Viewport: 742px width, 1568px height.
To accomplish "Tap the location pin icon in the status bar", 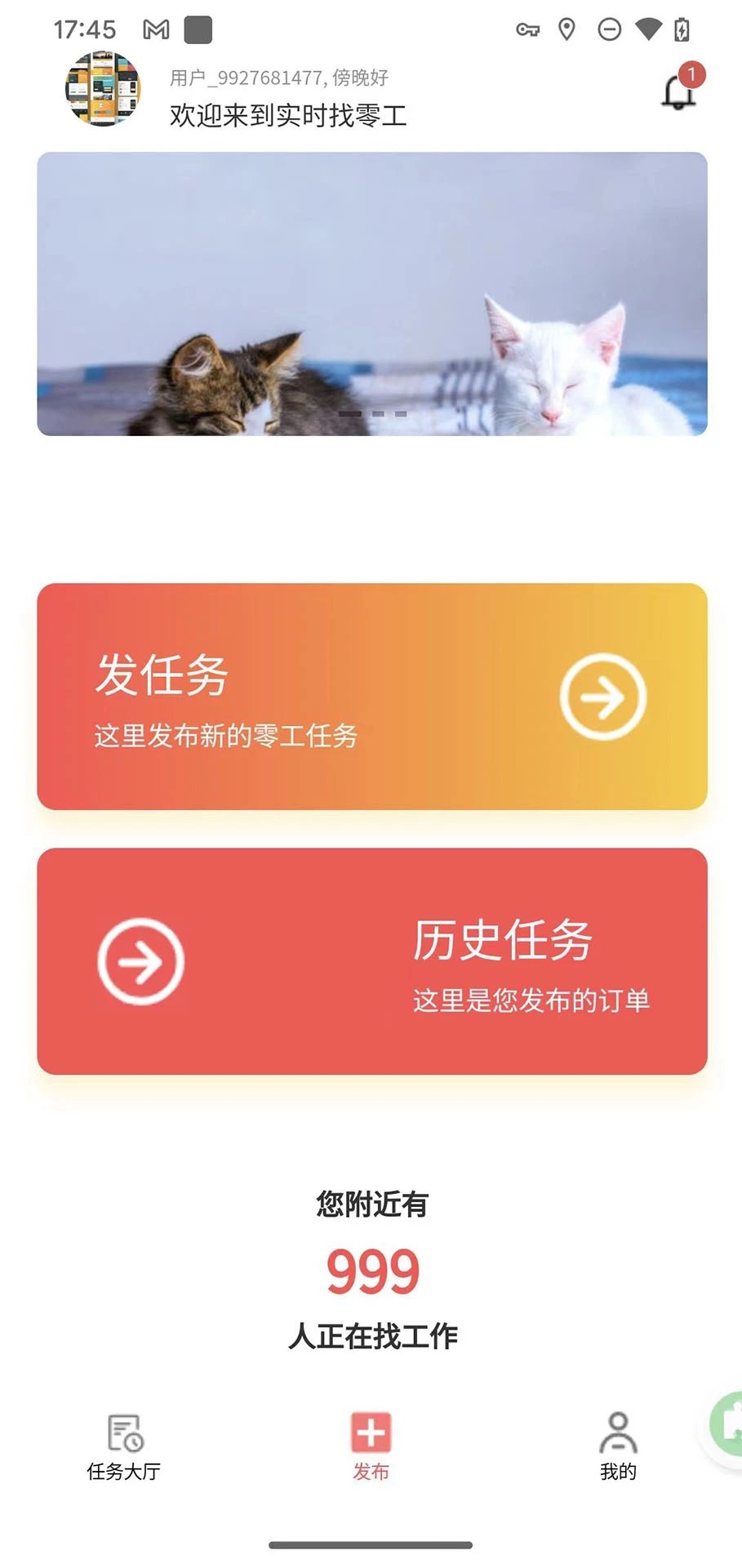I will [x=567, y=29].
